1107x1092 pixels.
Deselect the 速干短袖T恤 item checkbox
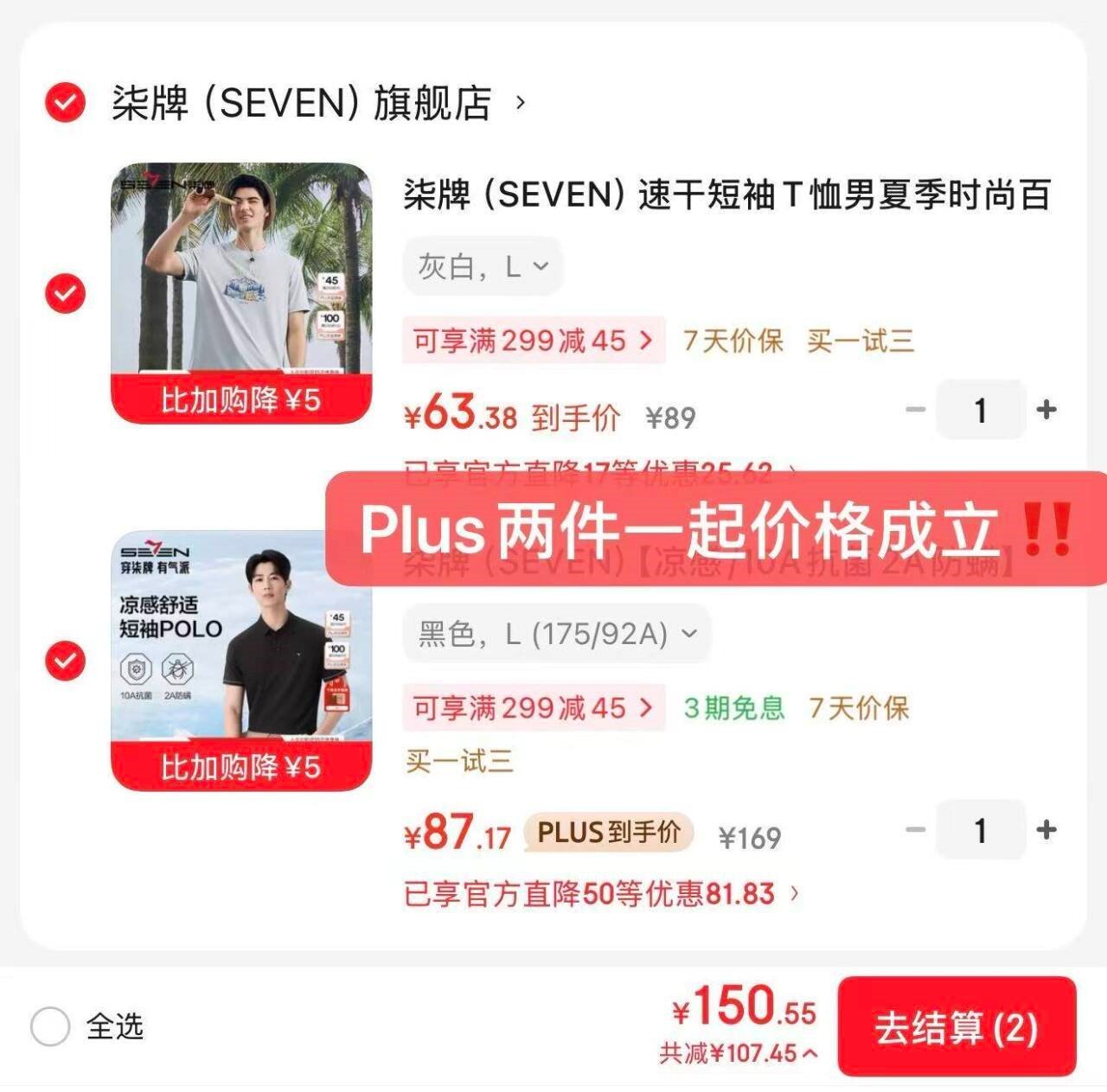click(x=65, y=293)
